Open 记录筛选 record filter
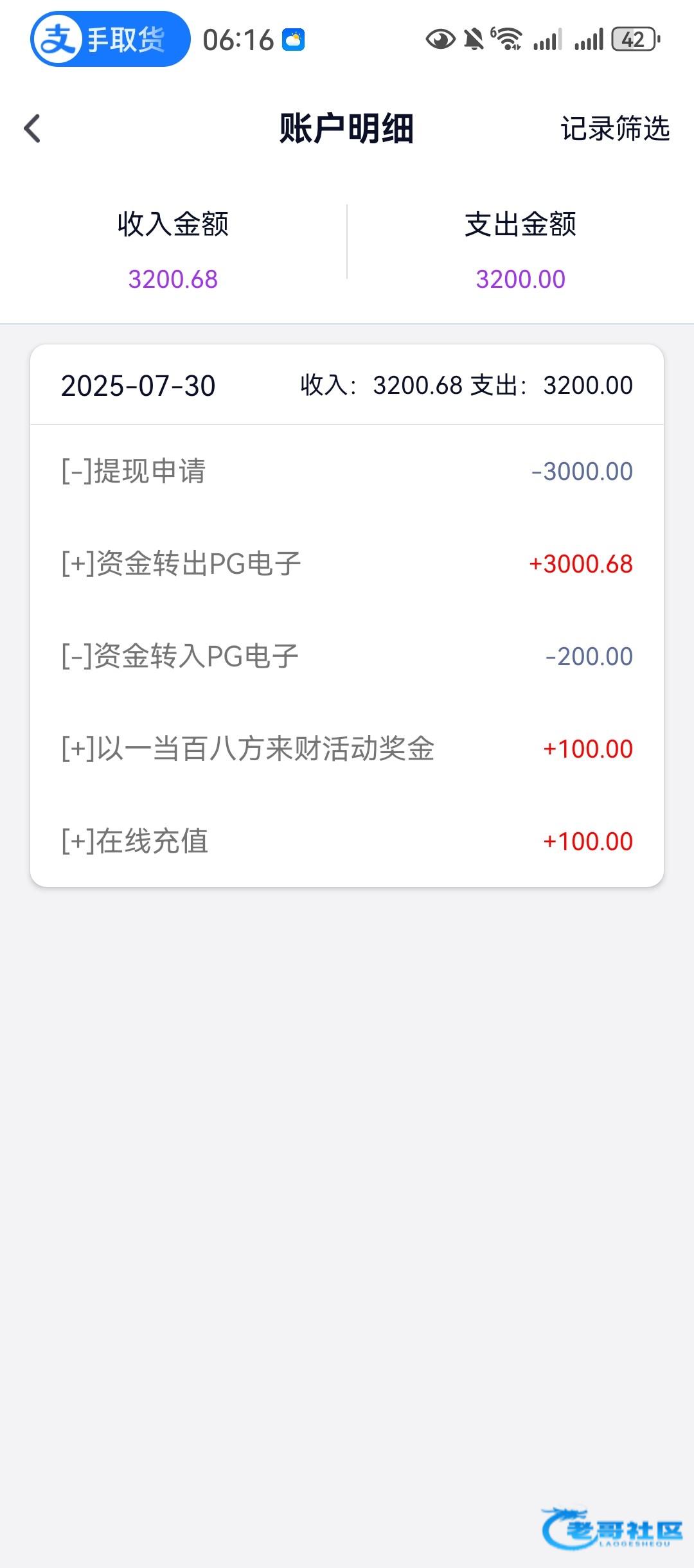The height and width of the screenshot is (1568, 694). [615, 129]
